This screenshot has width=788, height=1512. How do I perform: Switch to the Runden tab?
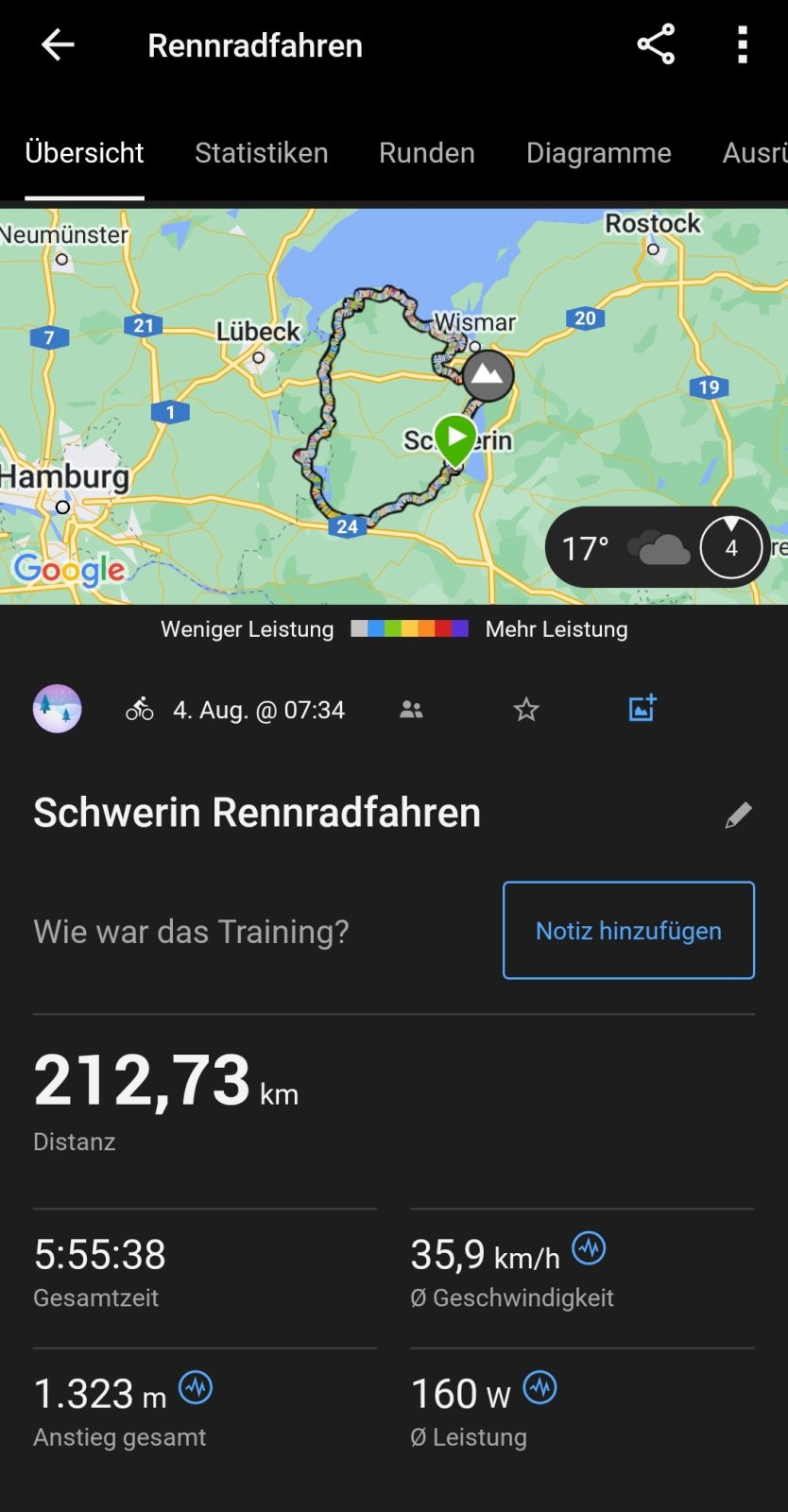(x=427, y=153)
